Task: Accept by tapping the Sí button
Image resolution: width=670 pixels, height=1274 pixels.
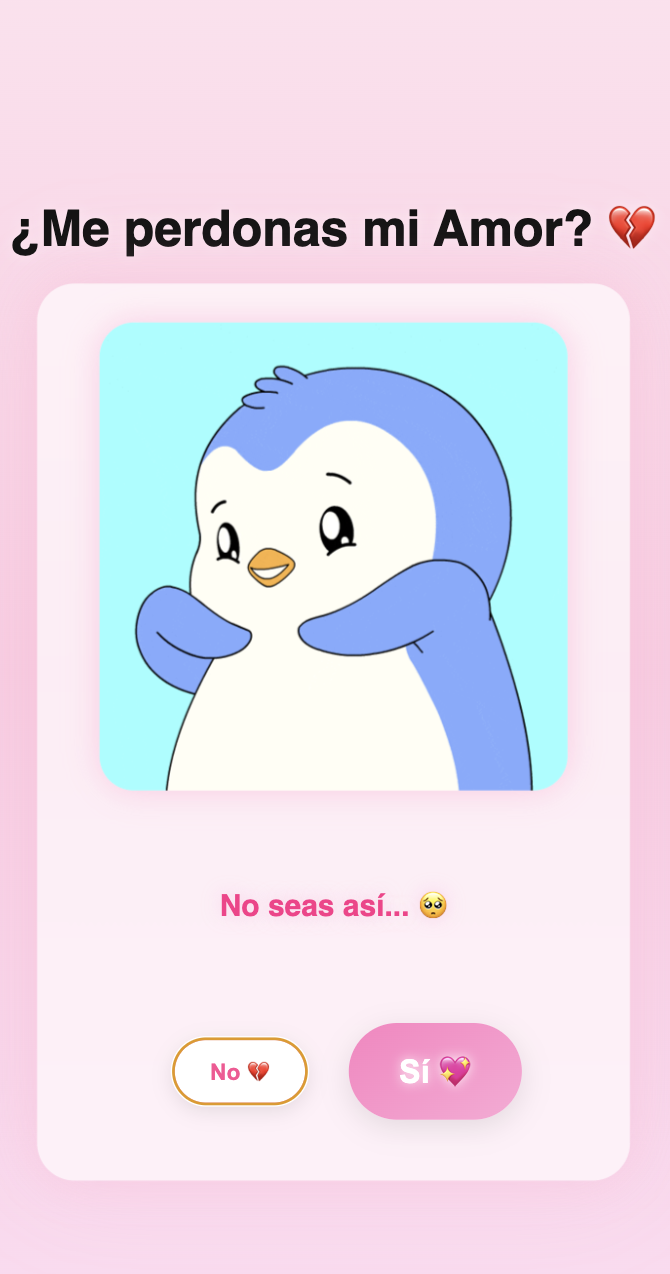Action: point(435,1071)
